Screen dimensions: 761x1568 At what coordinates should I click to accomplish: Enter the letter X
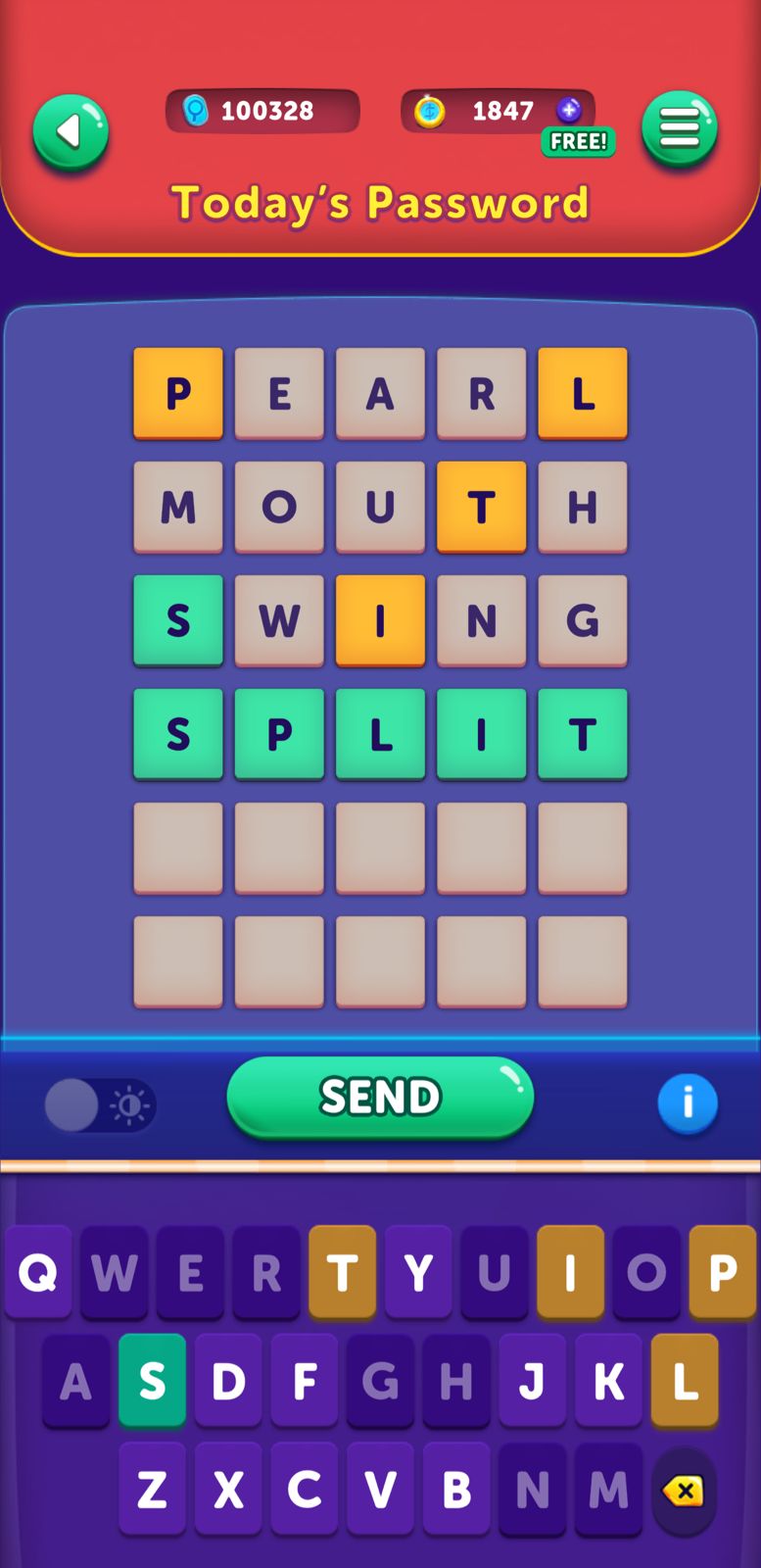(x=228, y=1490)
